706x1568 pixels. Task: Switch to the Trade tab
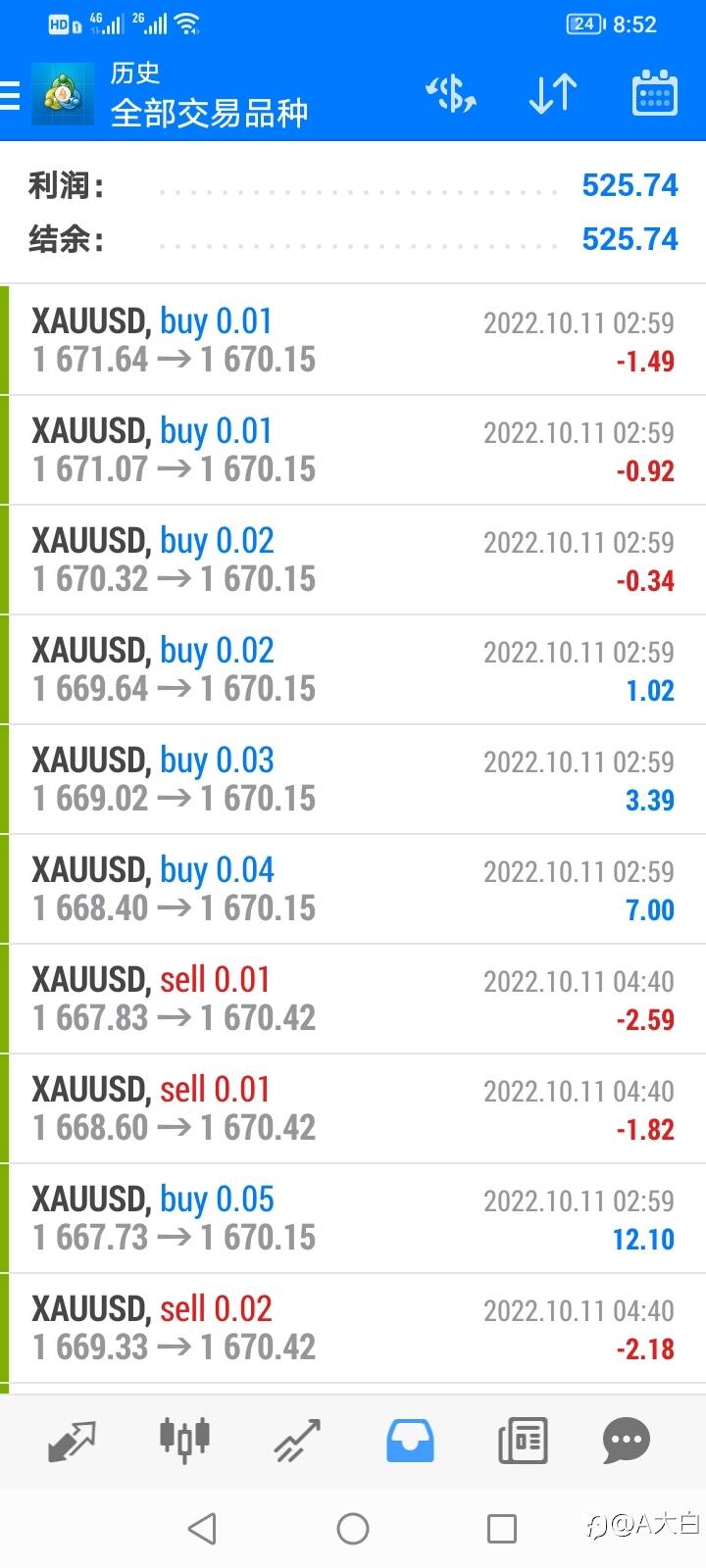tap(297, 1441)
